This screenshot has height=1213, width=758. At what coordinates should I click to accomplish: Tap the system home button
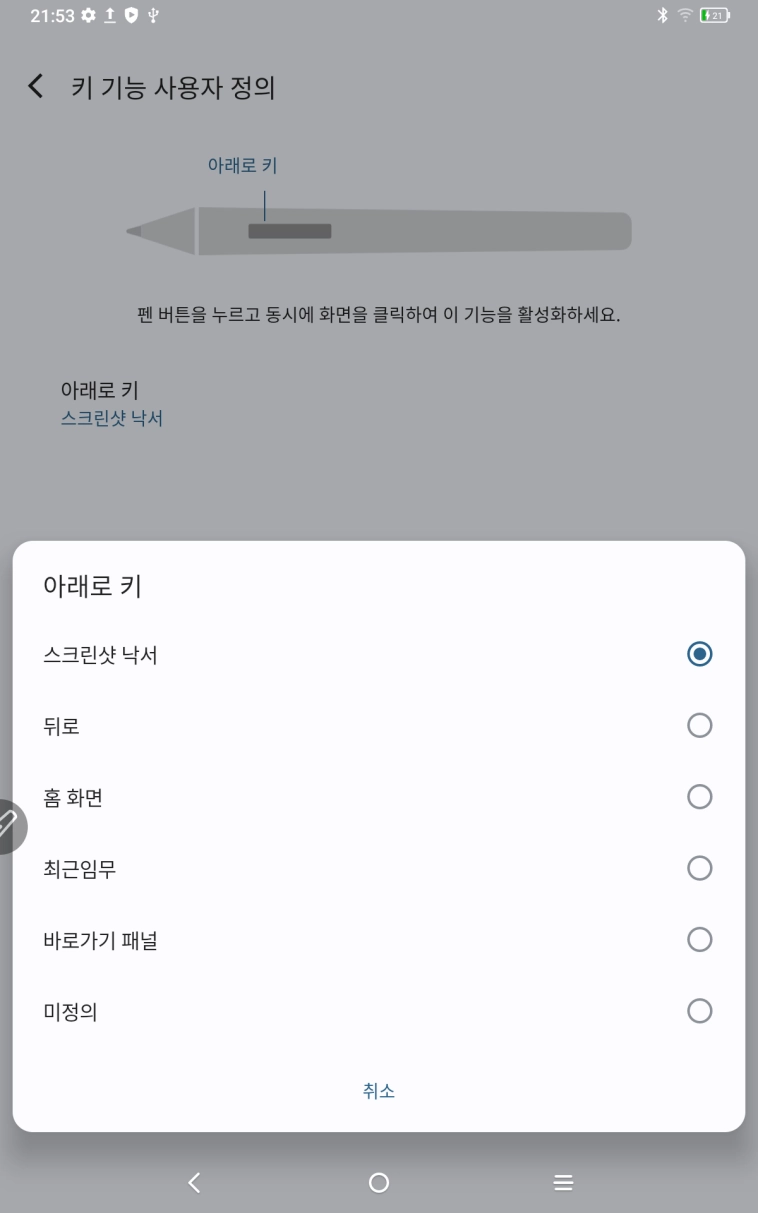point(378,1183)
